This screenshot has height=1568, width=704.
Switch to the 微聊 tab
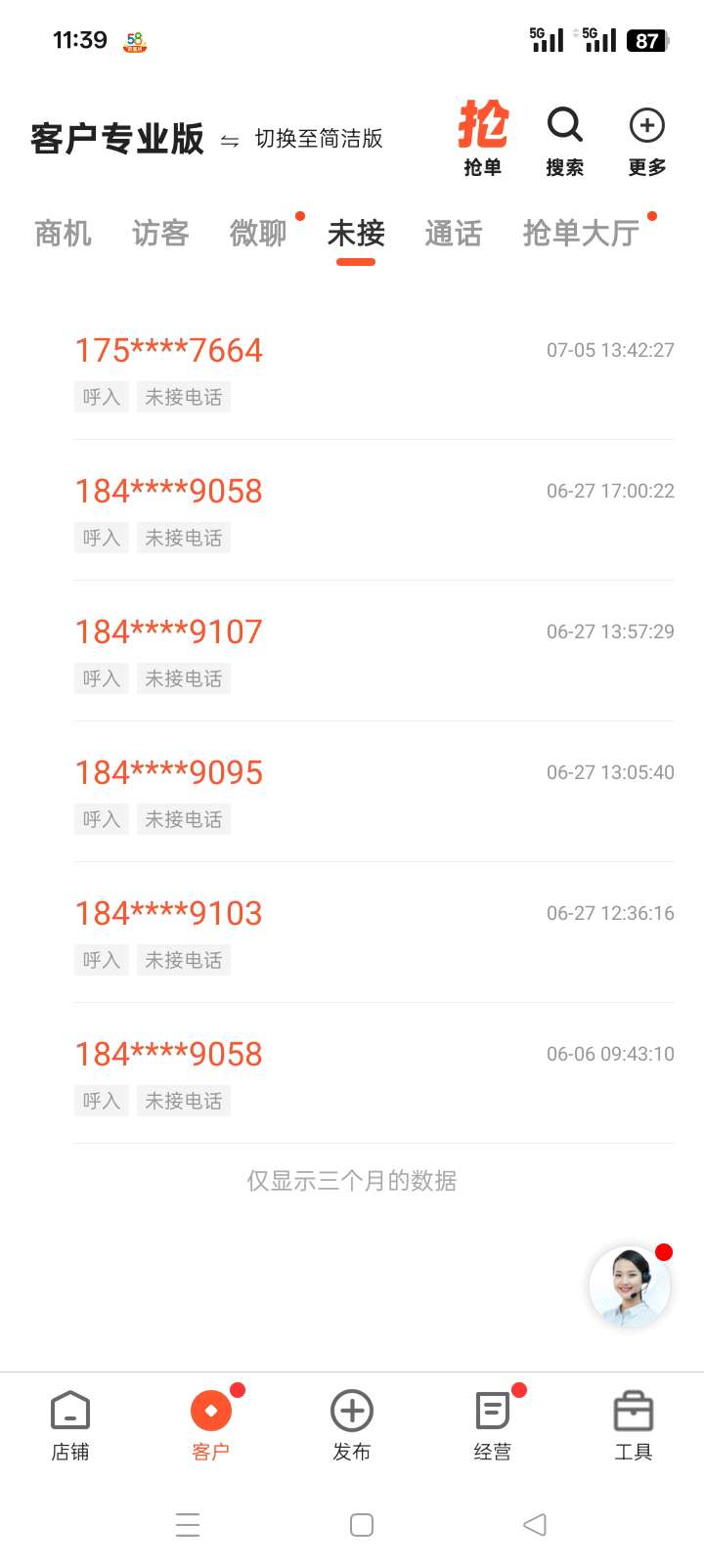tap(258, 234)
